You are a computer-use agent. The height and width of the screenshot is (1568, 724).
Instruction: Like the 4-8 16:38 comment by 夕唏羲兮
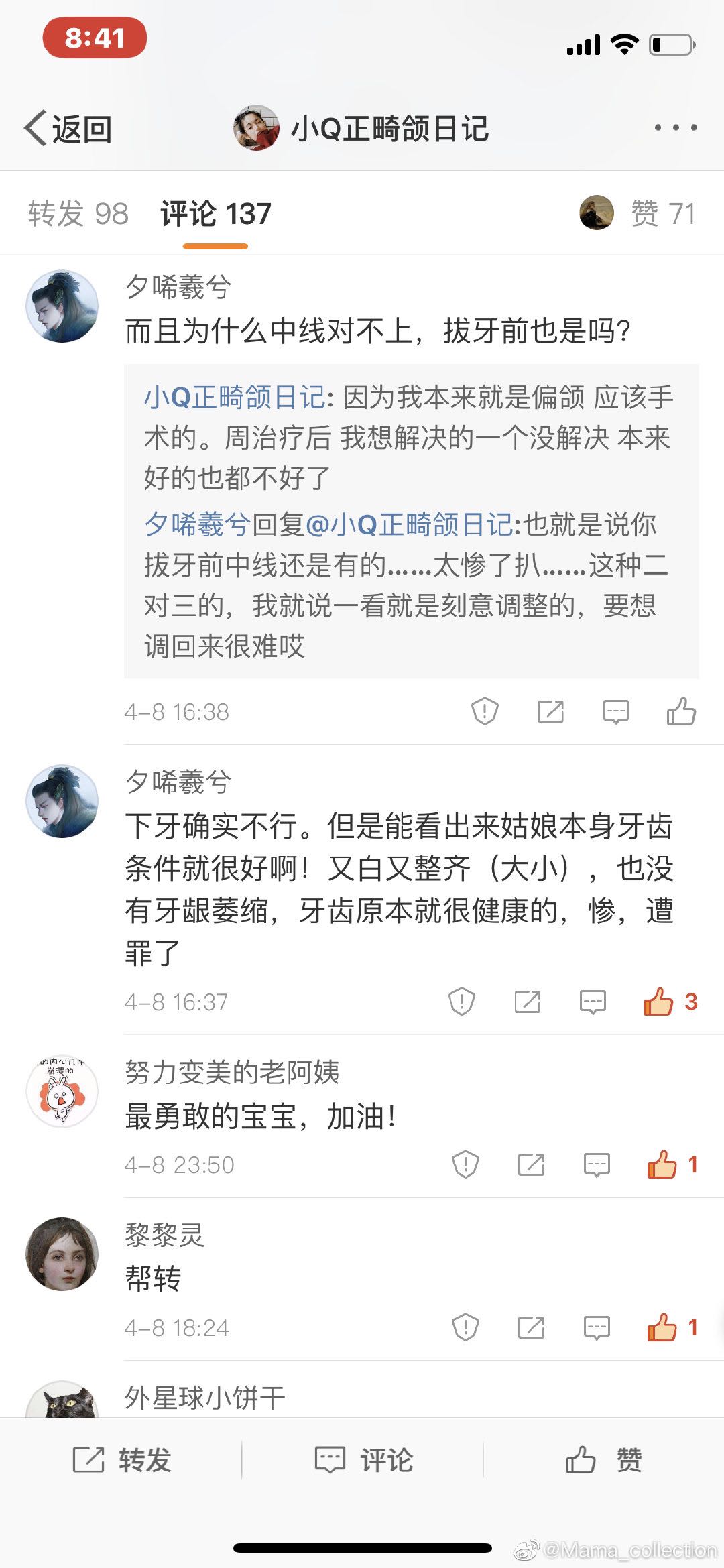(x=681, y=711)
